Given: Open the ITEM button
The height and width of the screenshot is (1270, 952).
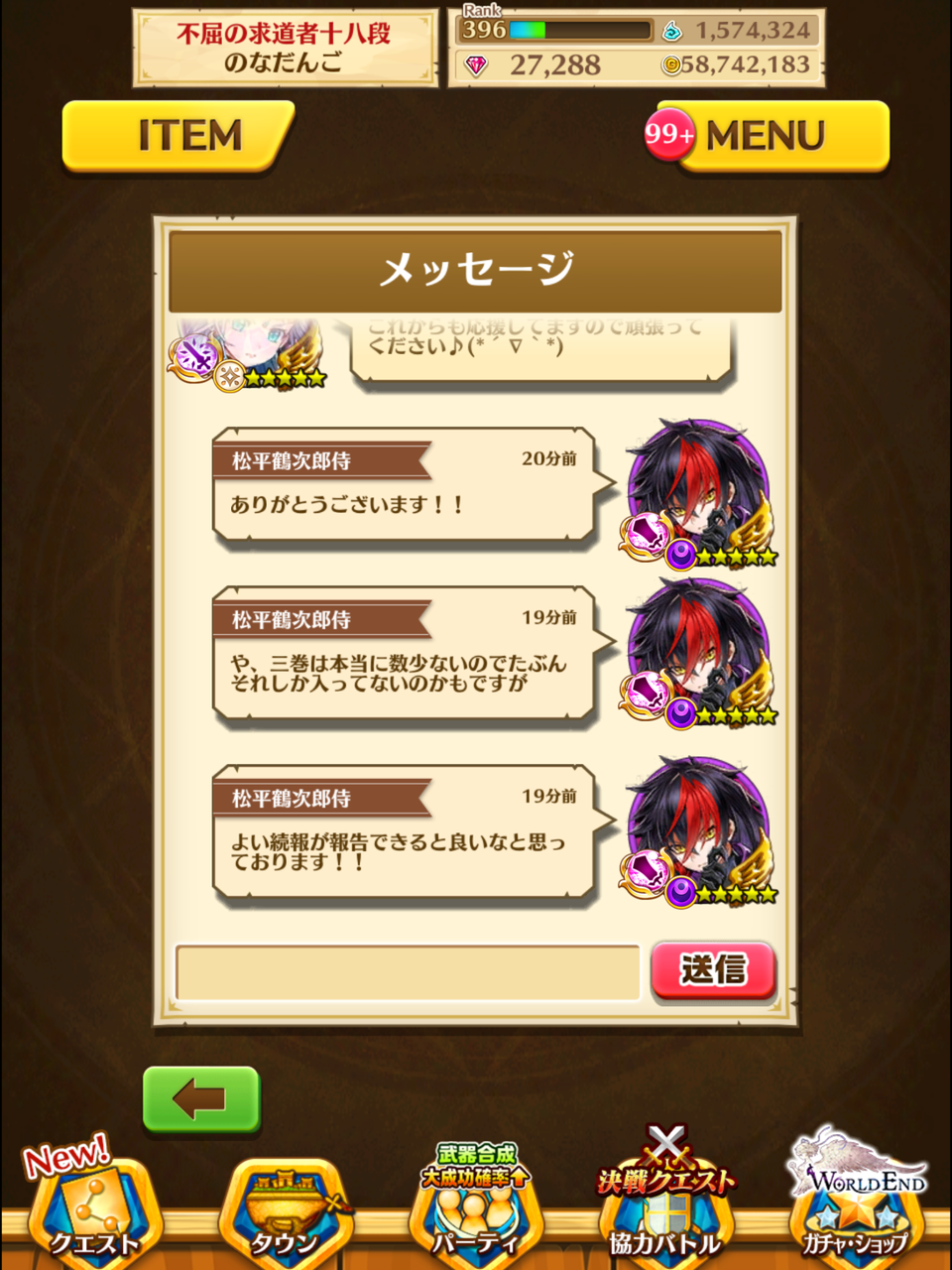Looking at the screenshot, I should click(x=178, y=136).
